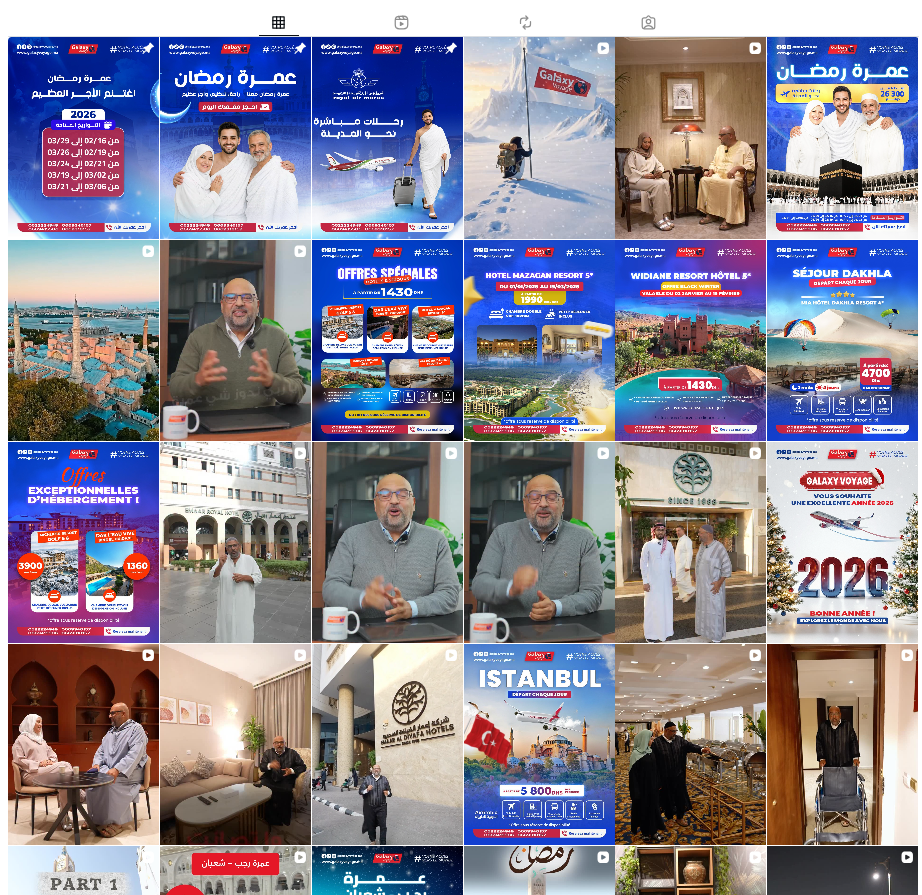Switch to the Reels tab
The image size is (922, 895).
point(401,22)
